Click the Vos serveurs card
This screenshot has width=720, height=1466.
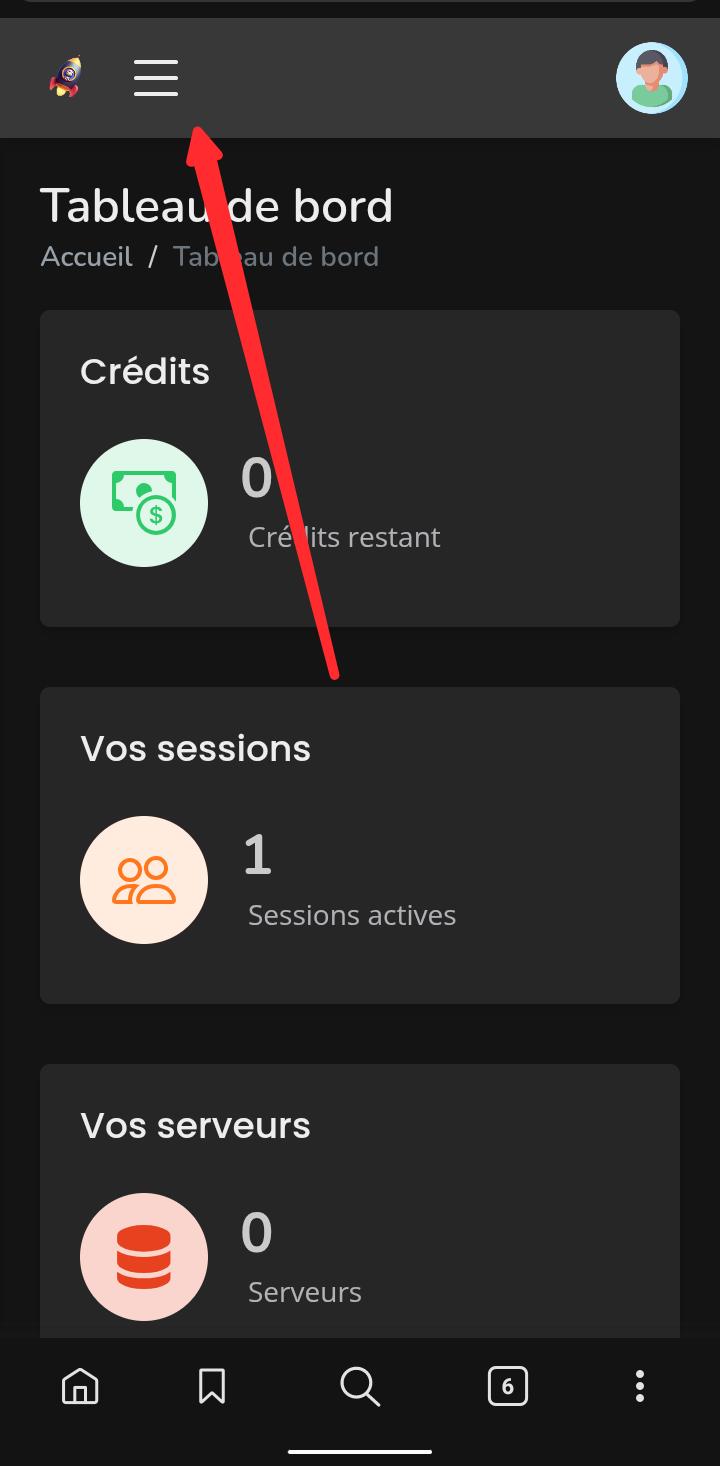(360, 1200)
